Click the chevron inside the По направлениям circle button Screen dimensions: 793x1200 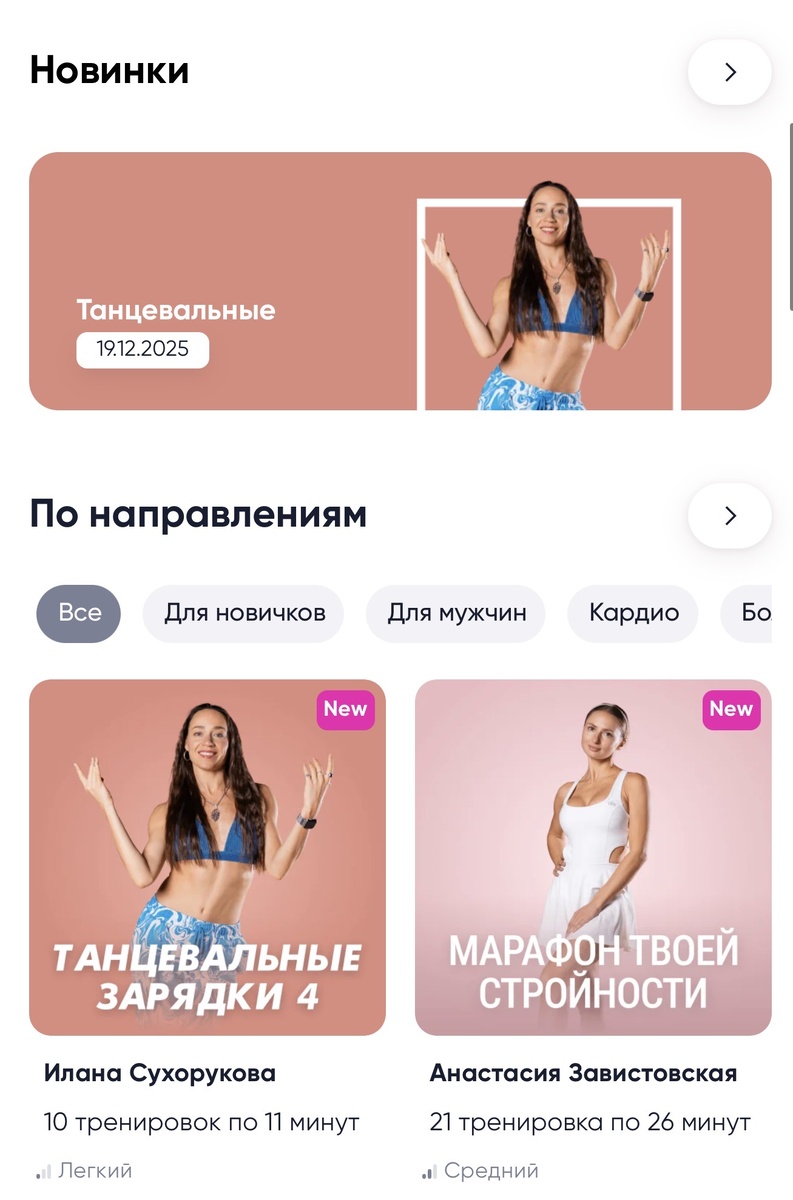click(729, 514)
